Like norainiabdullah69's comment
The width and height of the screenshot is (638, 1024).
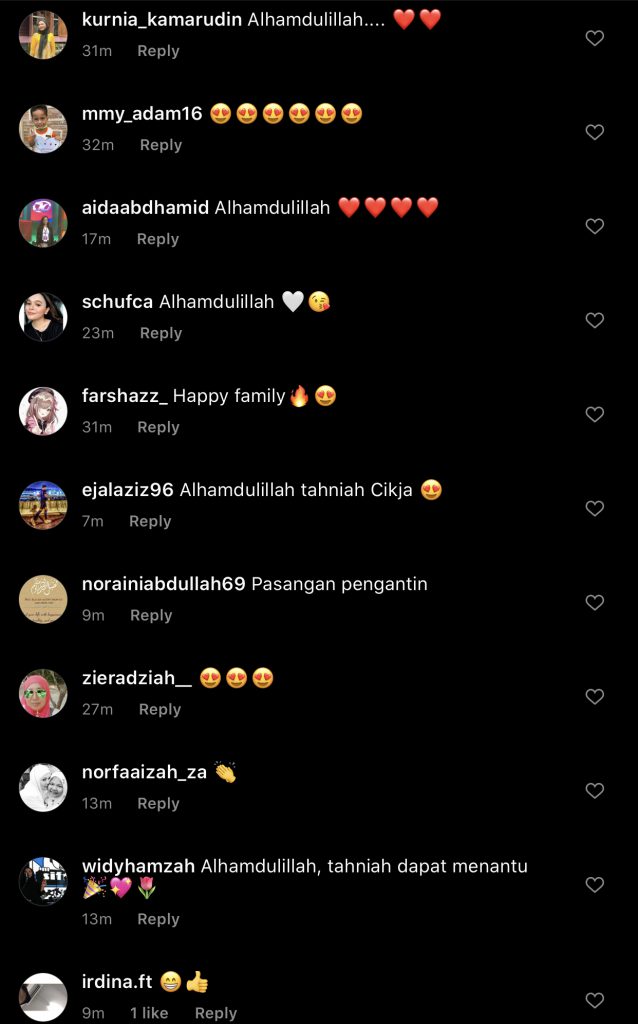click(595, 602)
